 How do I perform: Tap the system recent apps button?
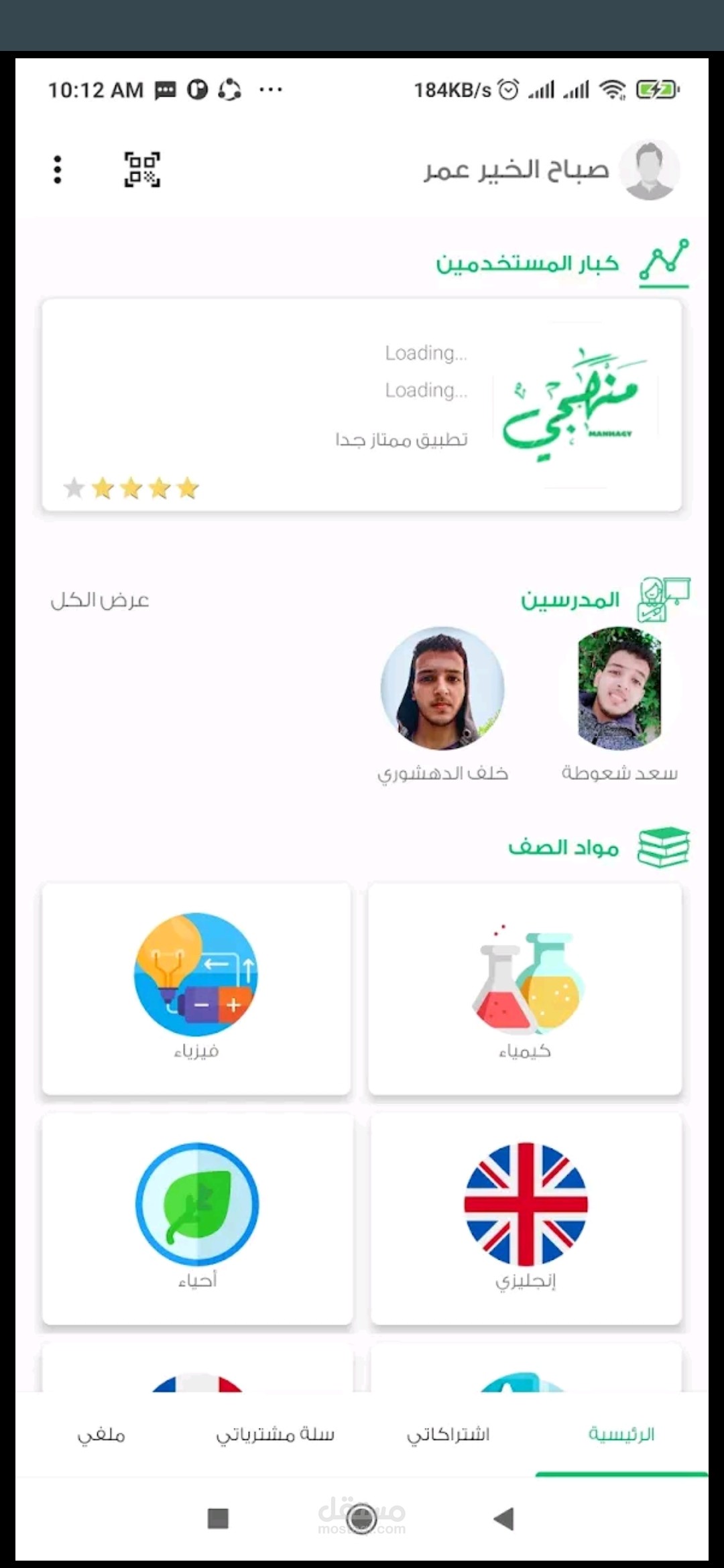coord(218,1518)
